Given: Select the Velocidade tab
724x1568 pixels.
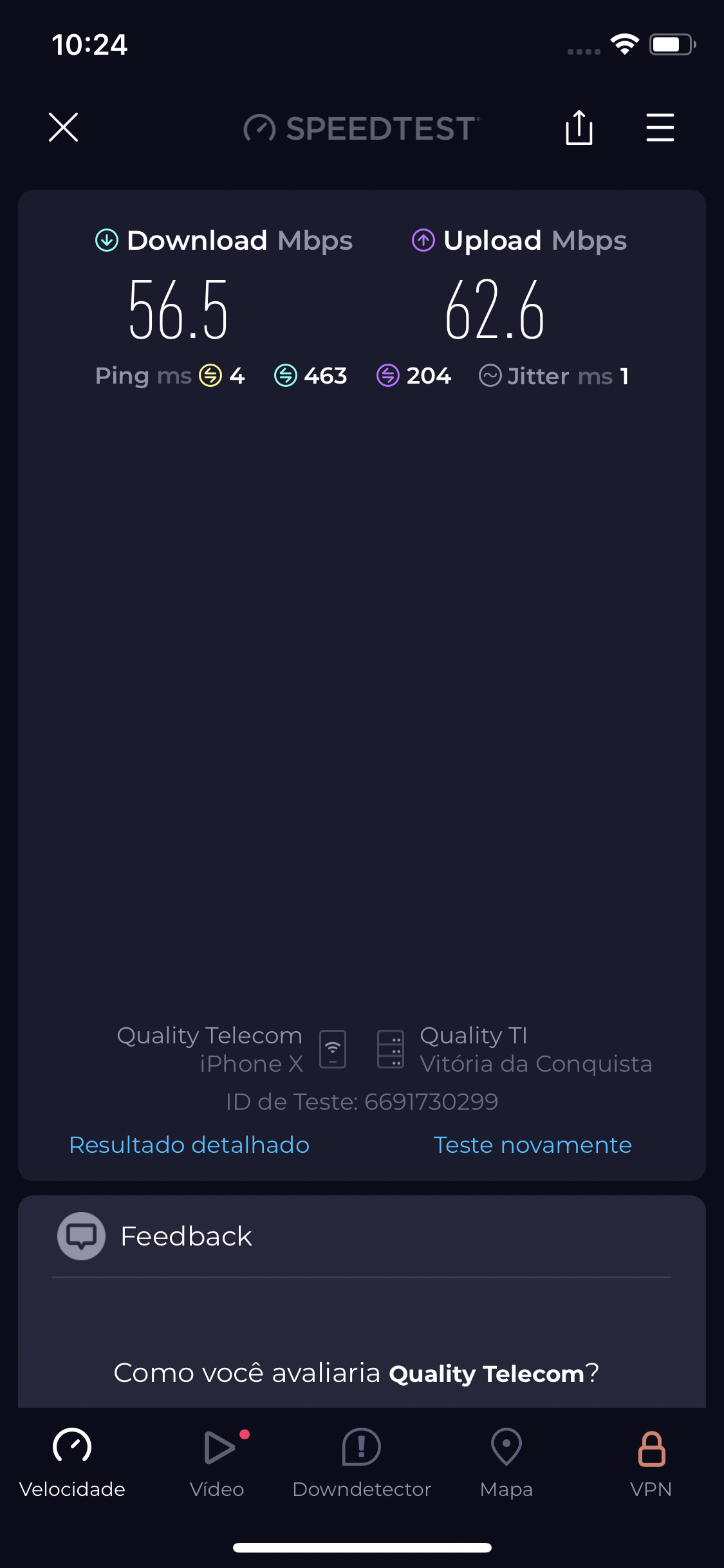Looking at the screenshot, I should pyautogui.click(x=72, y=1462).
